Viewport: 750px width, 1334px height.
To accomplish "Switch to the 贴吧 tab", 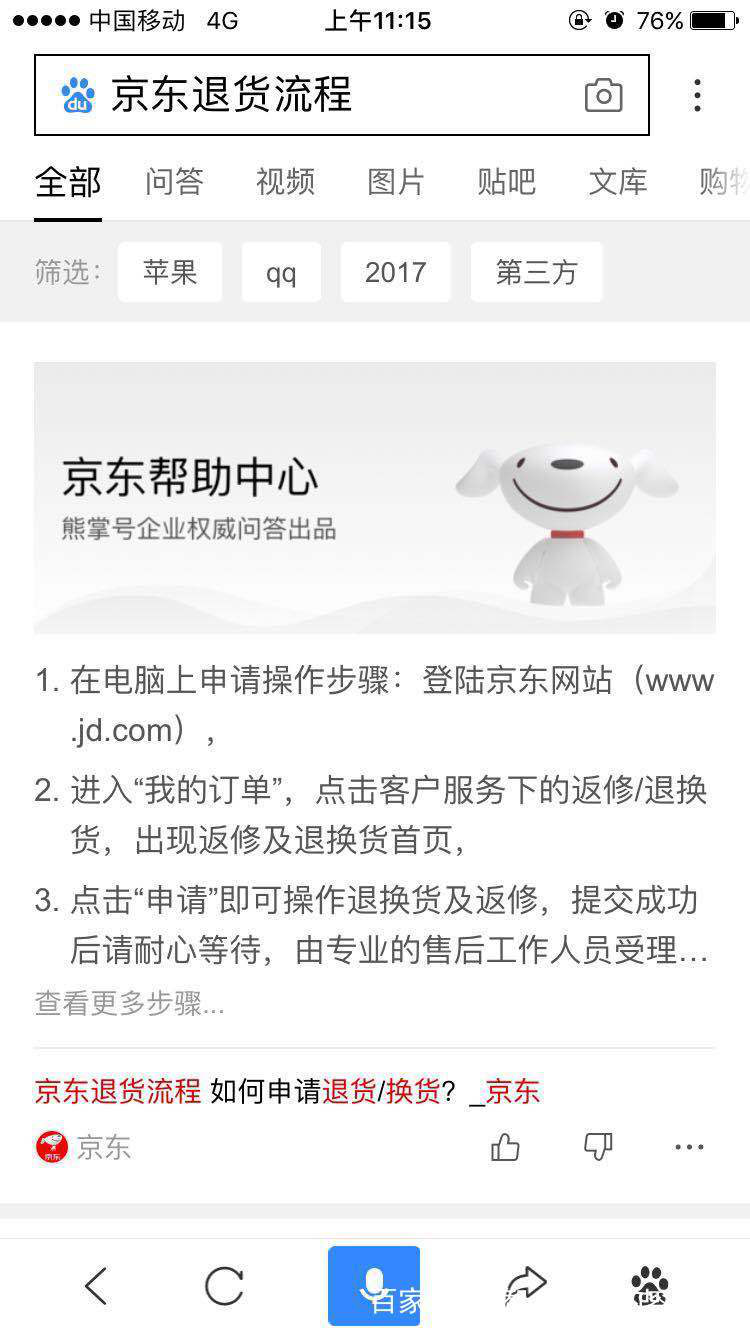I will [506, 182].
